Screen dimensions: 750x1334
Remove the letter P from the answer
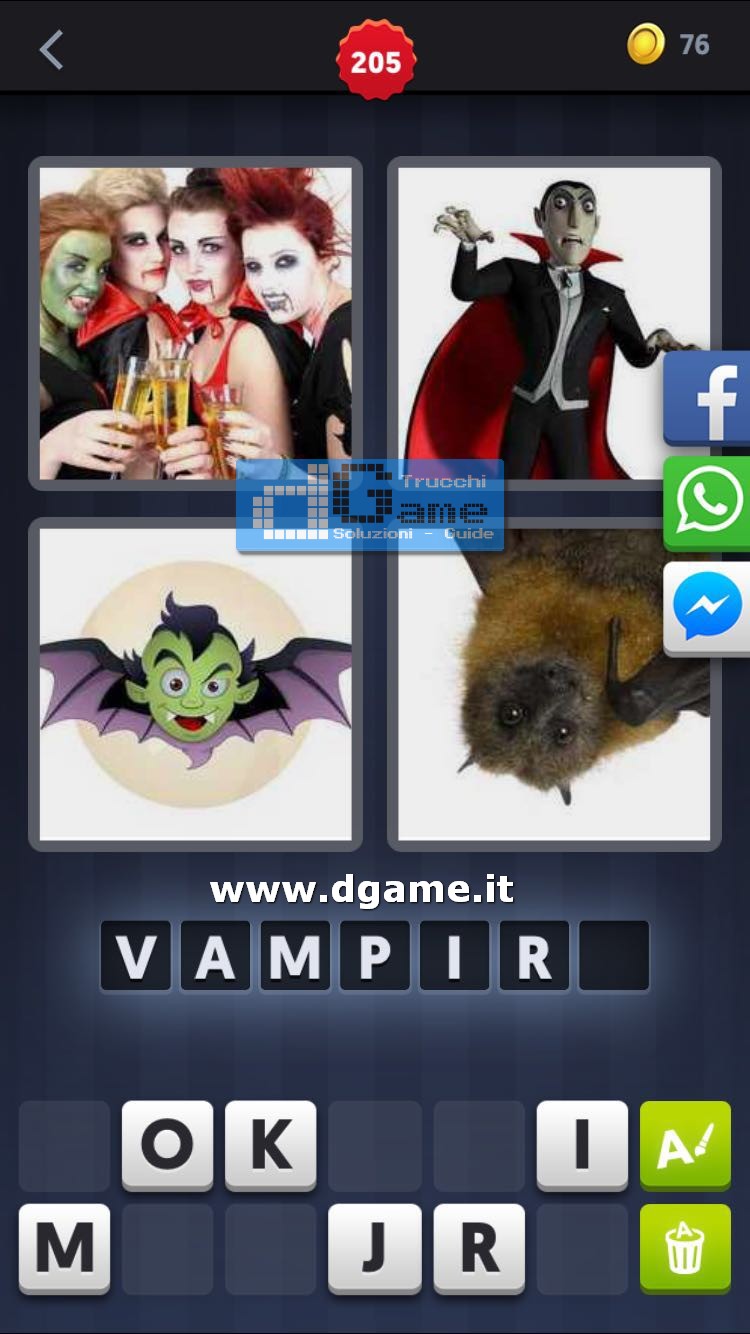point(375,957)
